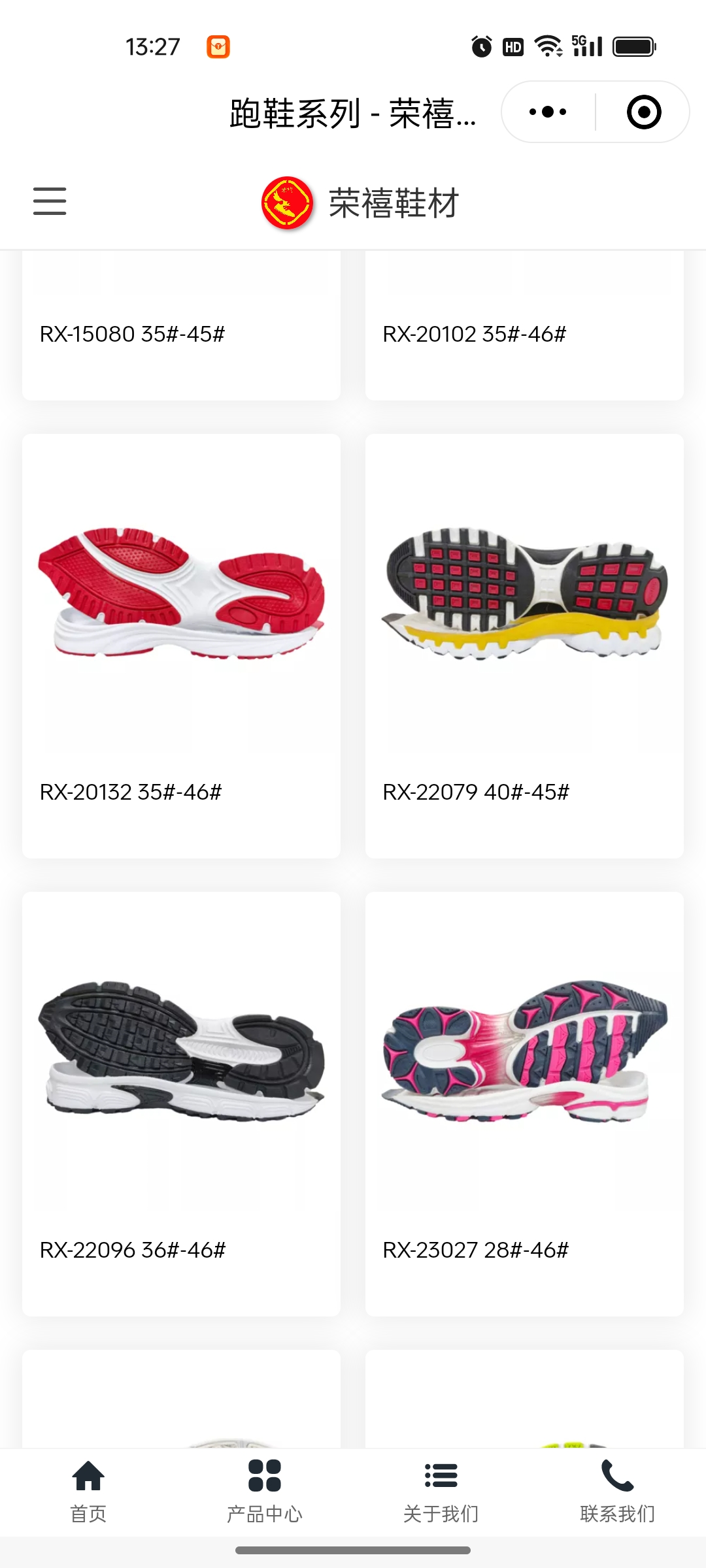
Task: Select the pink sole RX-23027 card
Action: 524,1103
